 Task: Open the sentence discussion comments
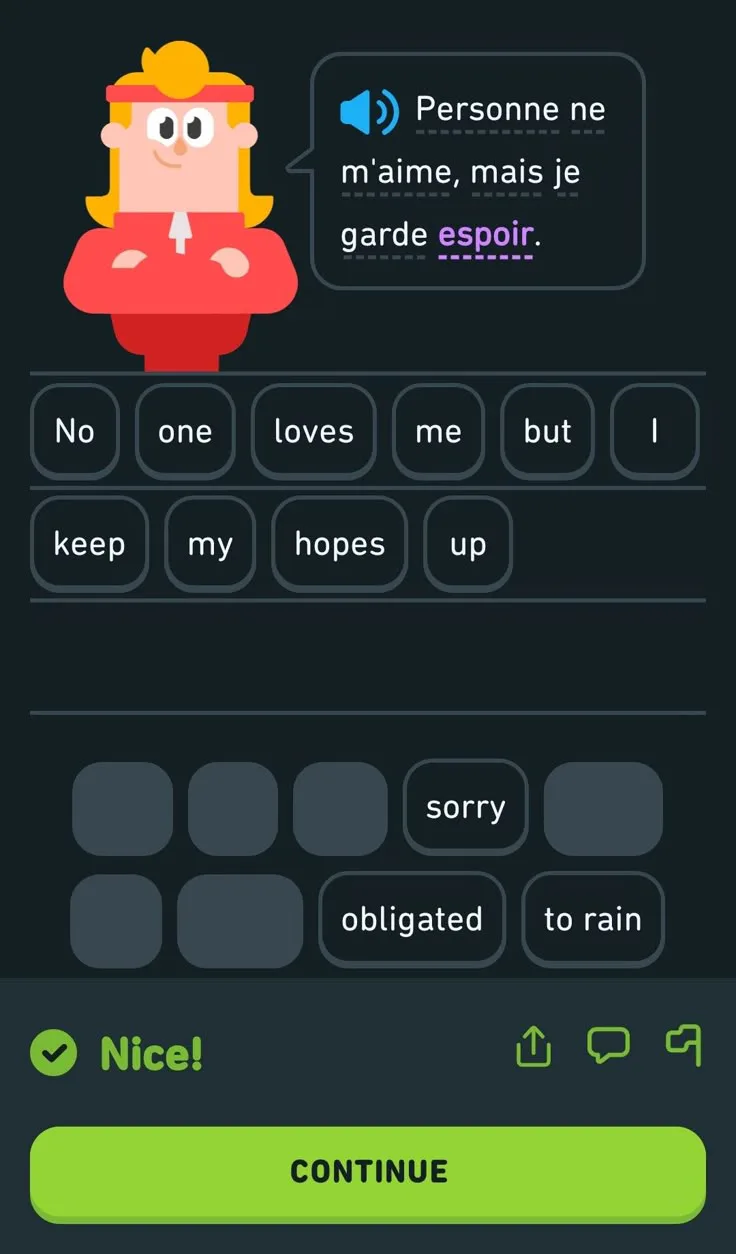coord(608,1046)
